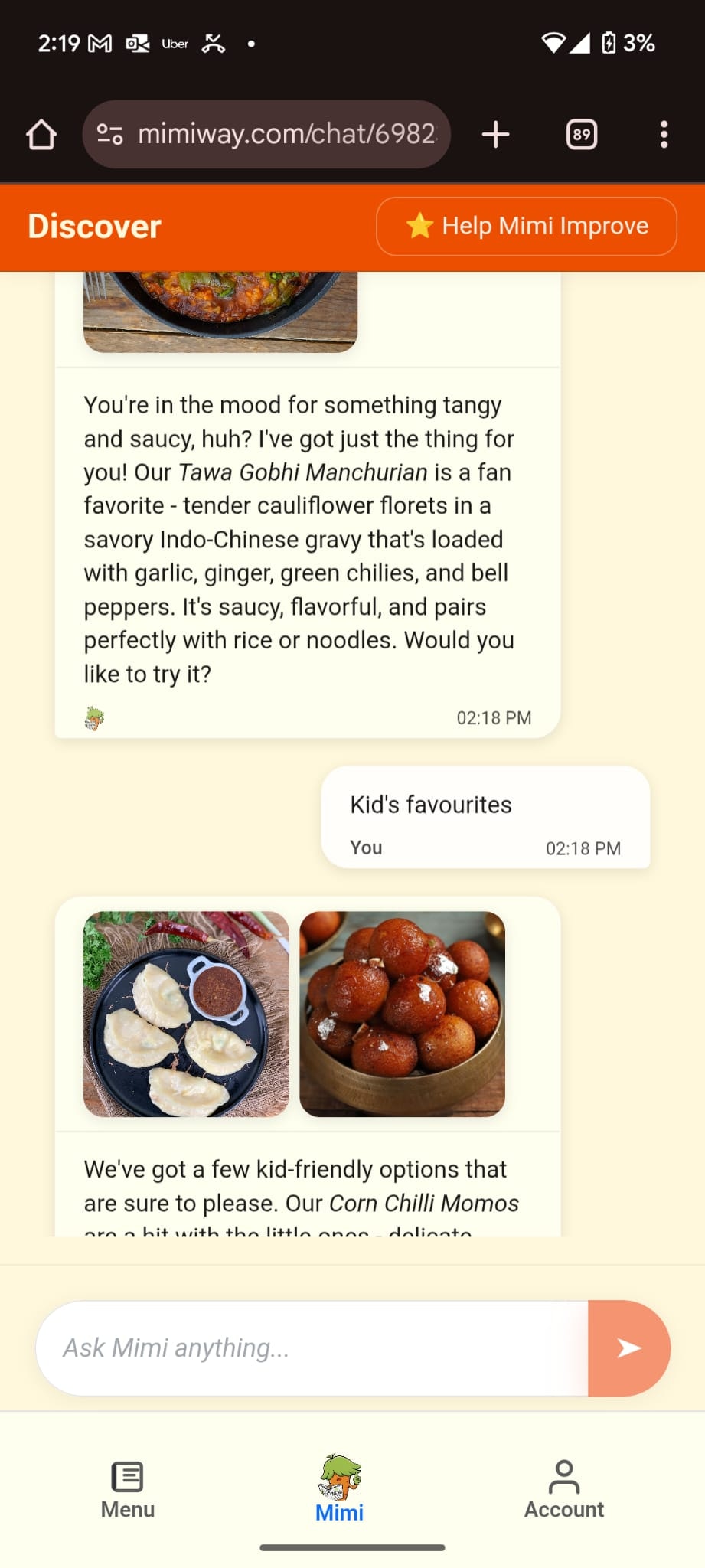
Task: View the gulab jamun dish photo
Action: click(x=402, y=1013)
